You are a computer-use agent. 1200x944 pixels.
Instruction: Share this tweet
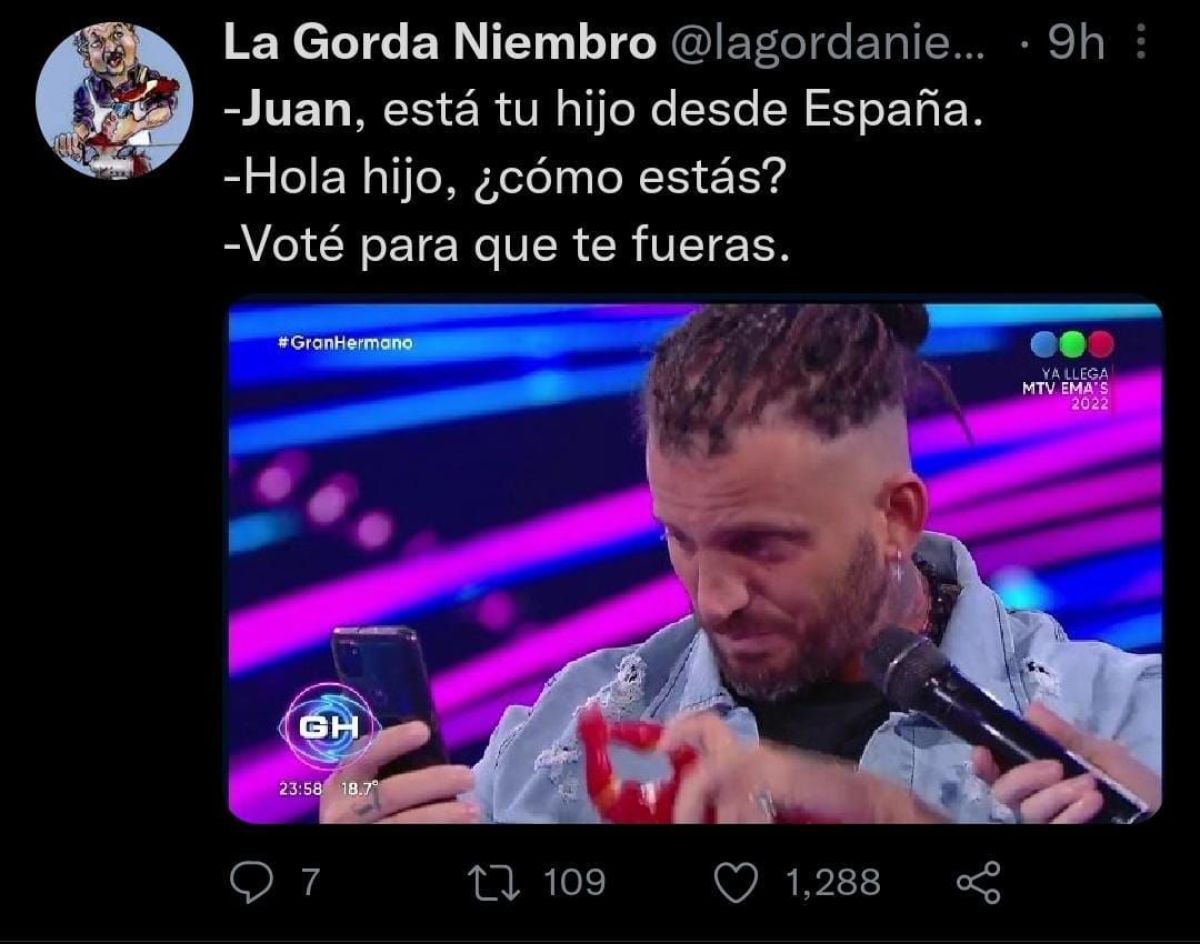(x=978, y=882)
